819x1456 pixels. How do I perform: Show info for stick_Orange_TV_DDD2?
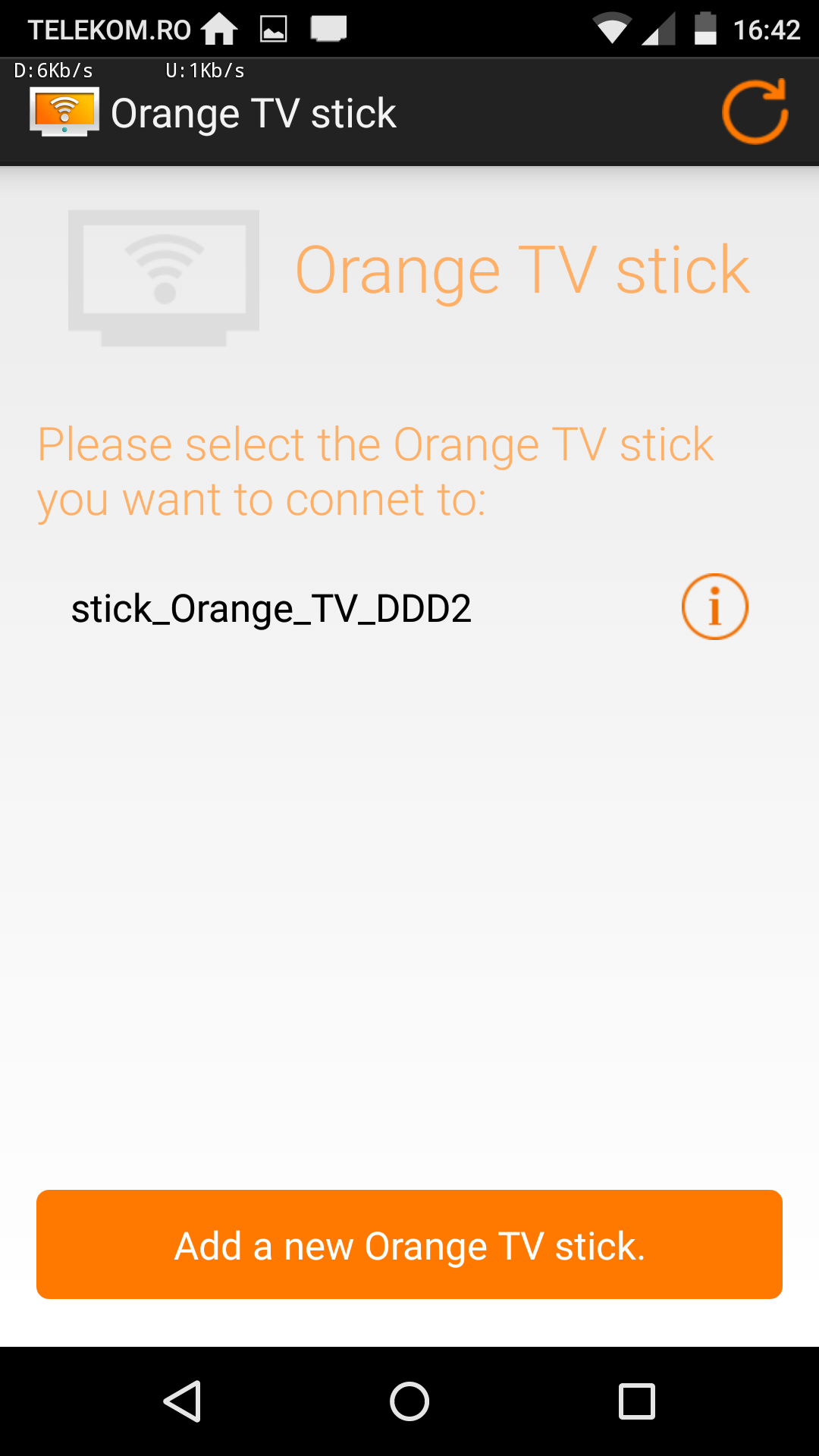click(x=714, y=607)
